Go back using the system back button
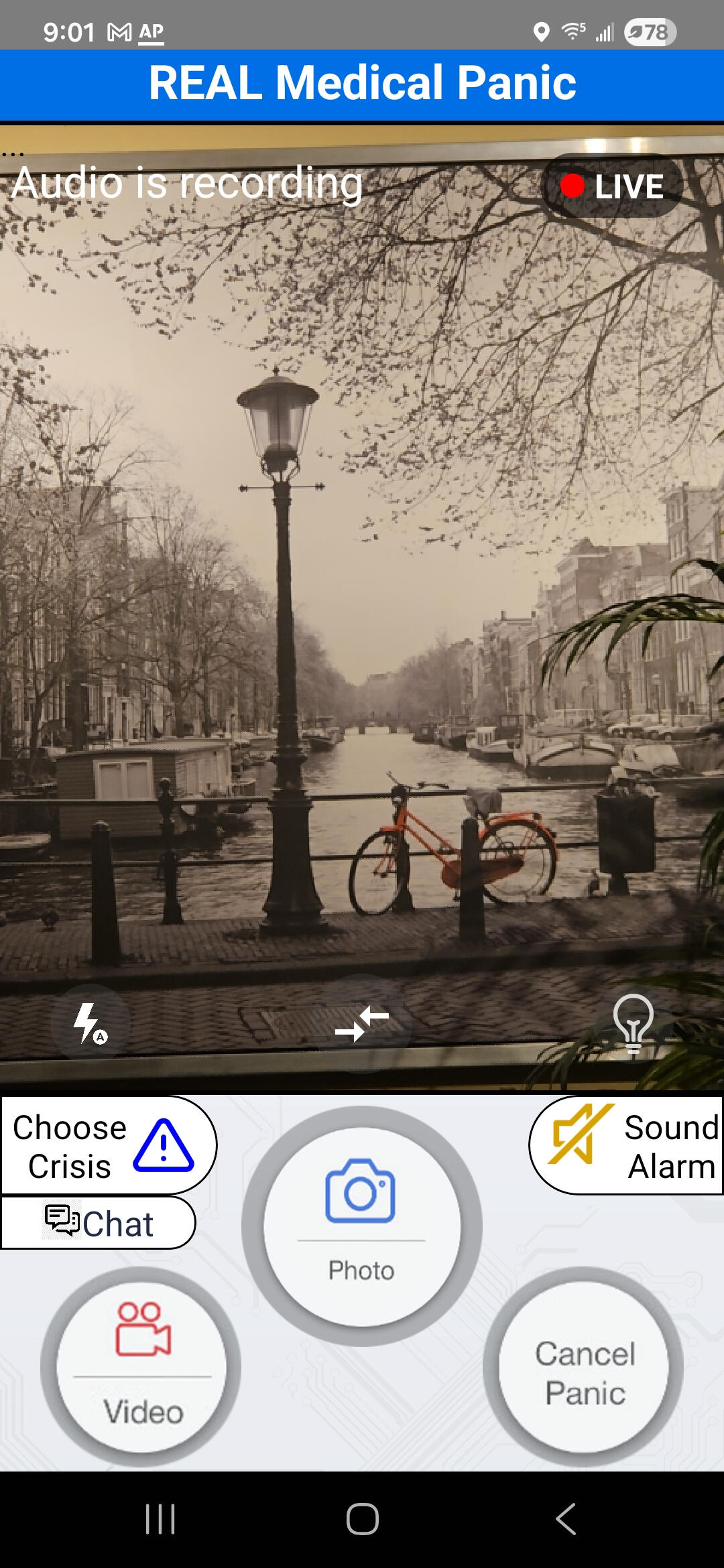The height and width of the screenshot is (1568, 724). [565, 1518]
